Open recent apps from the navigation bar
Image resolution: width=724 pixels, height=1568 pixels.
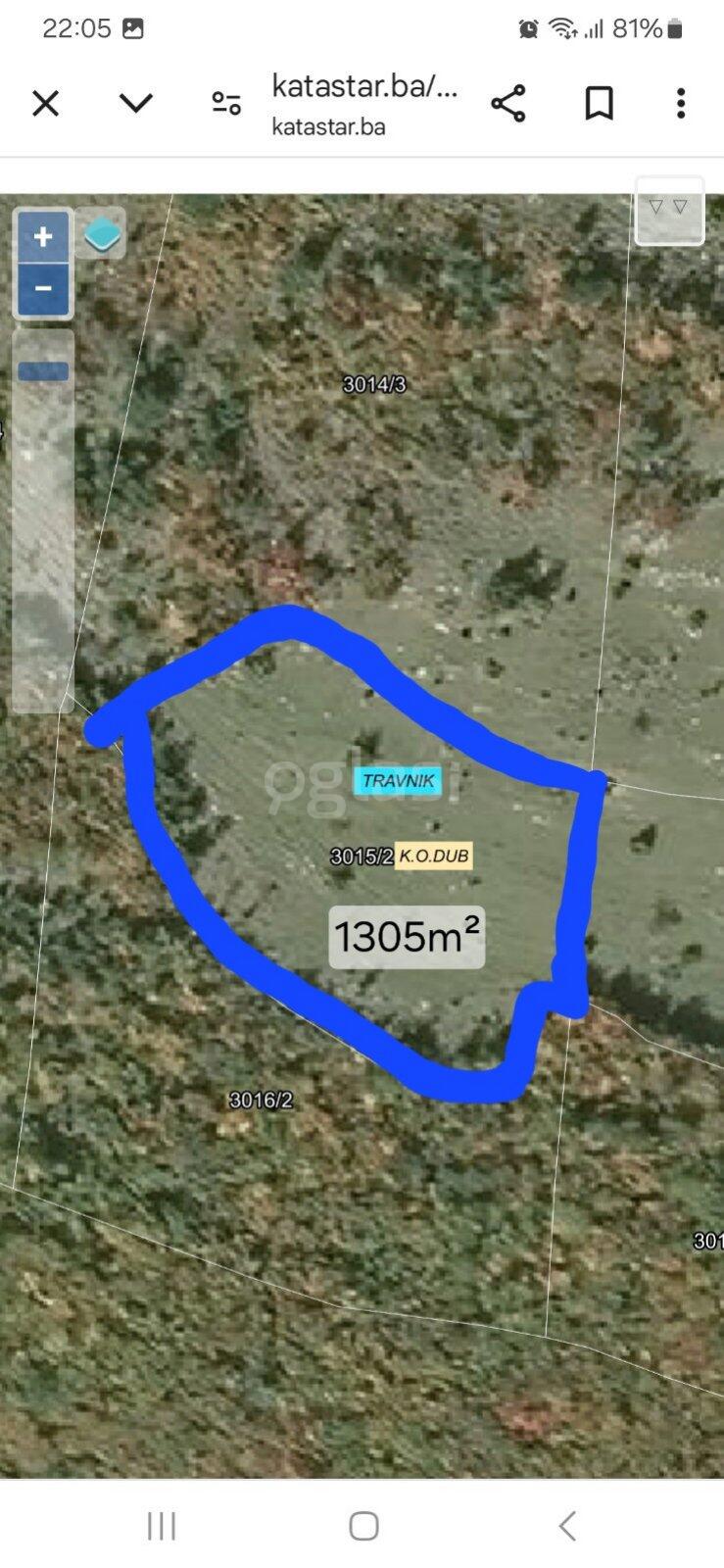(162, 1526)
